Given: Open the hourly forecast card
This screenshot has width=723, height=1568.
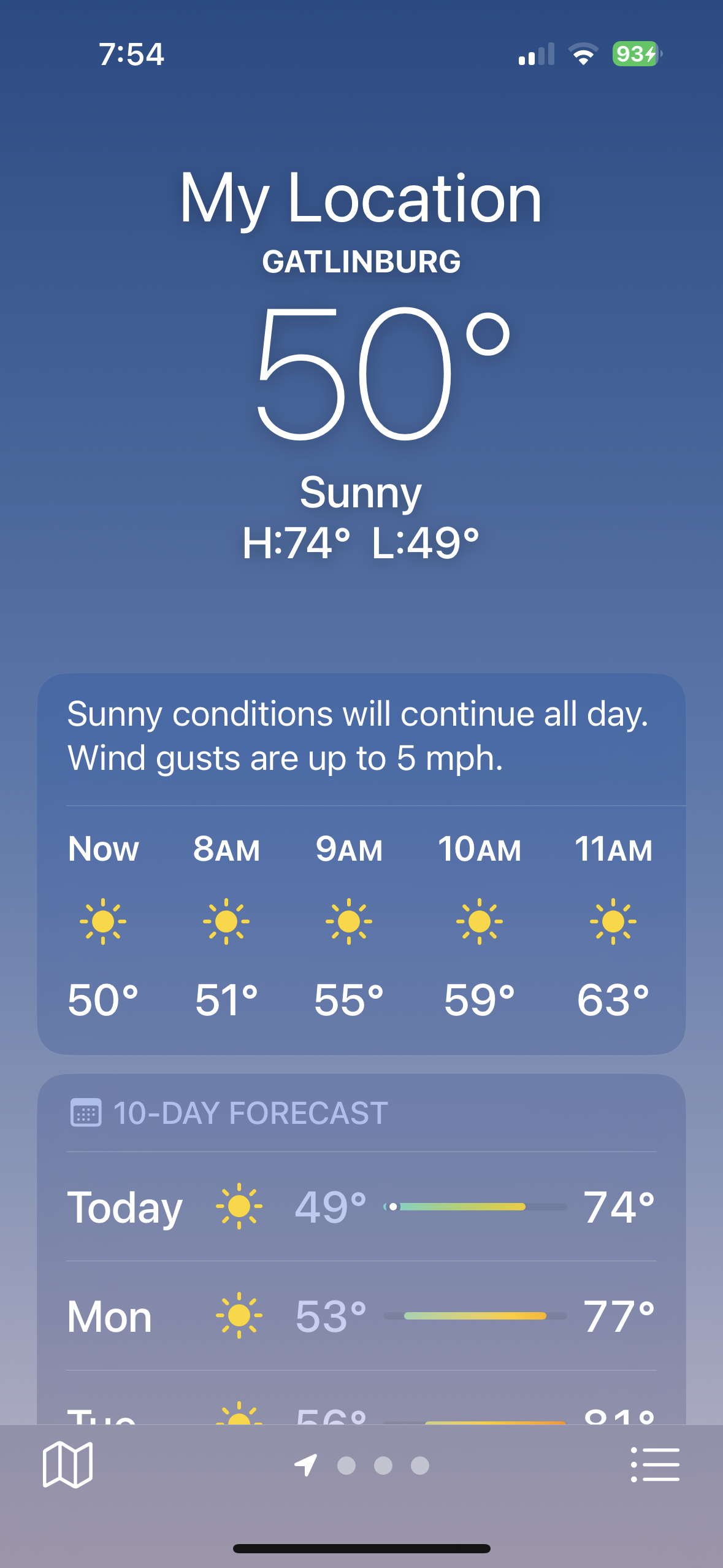Looking at the screenshot, I should click(x=361, y=864).
